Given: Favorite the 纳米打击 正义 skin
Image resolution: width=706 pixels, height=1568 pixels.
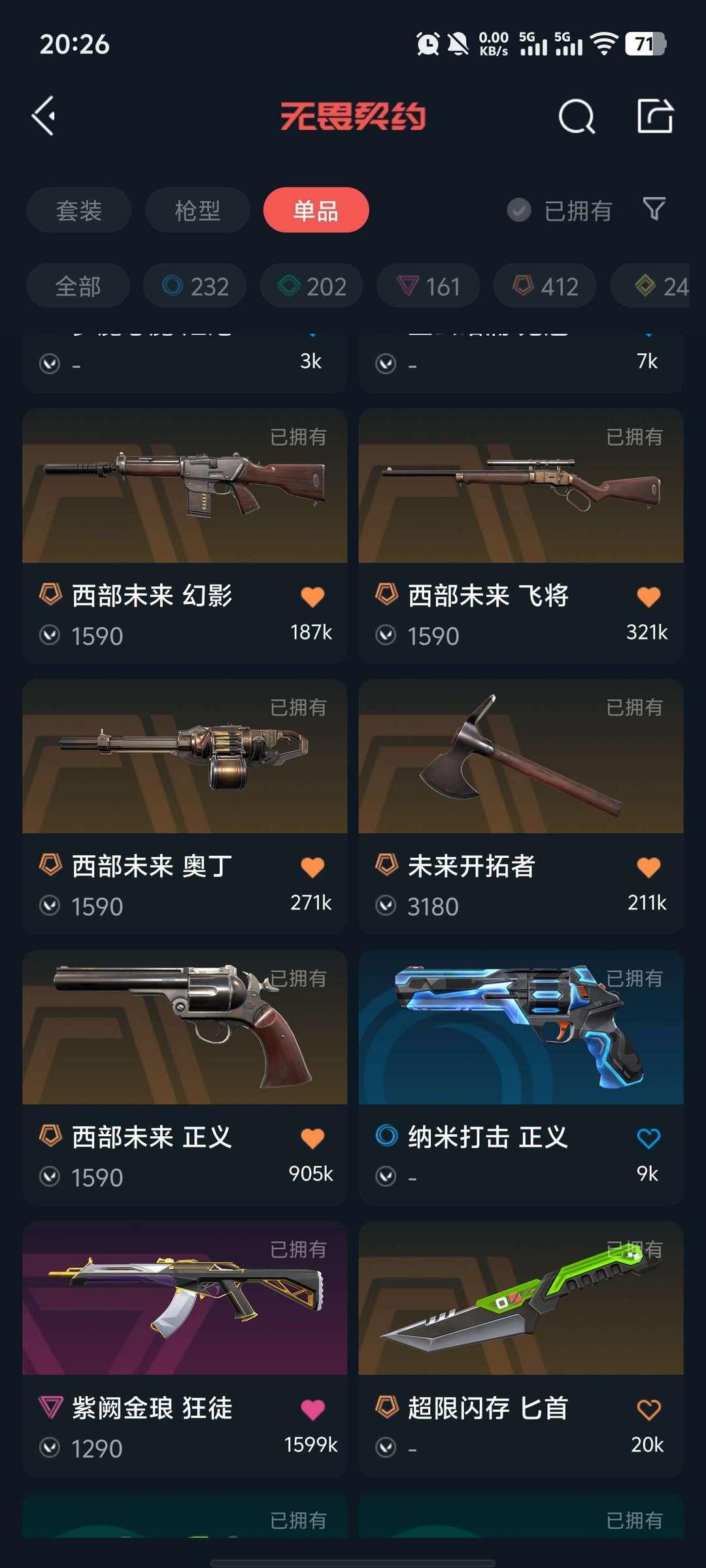Looking at the screenshot, I should (648, 1137).
